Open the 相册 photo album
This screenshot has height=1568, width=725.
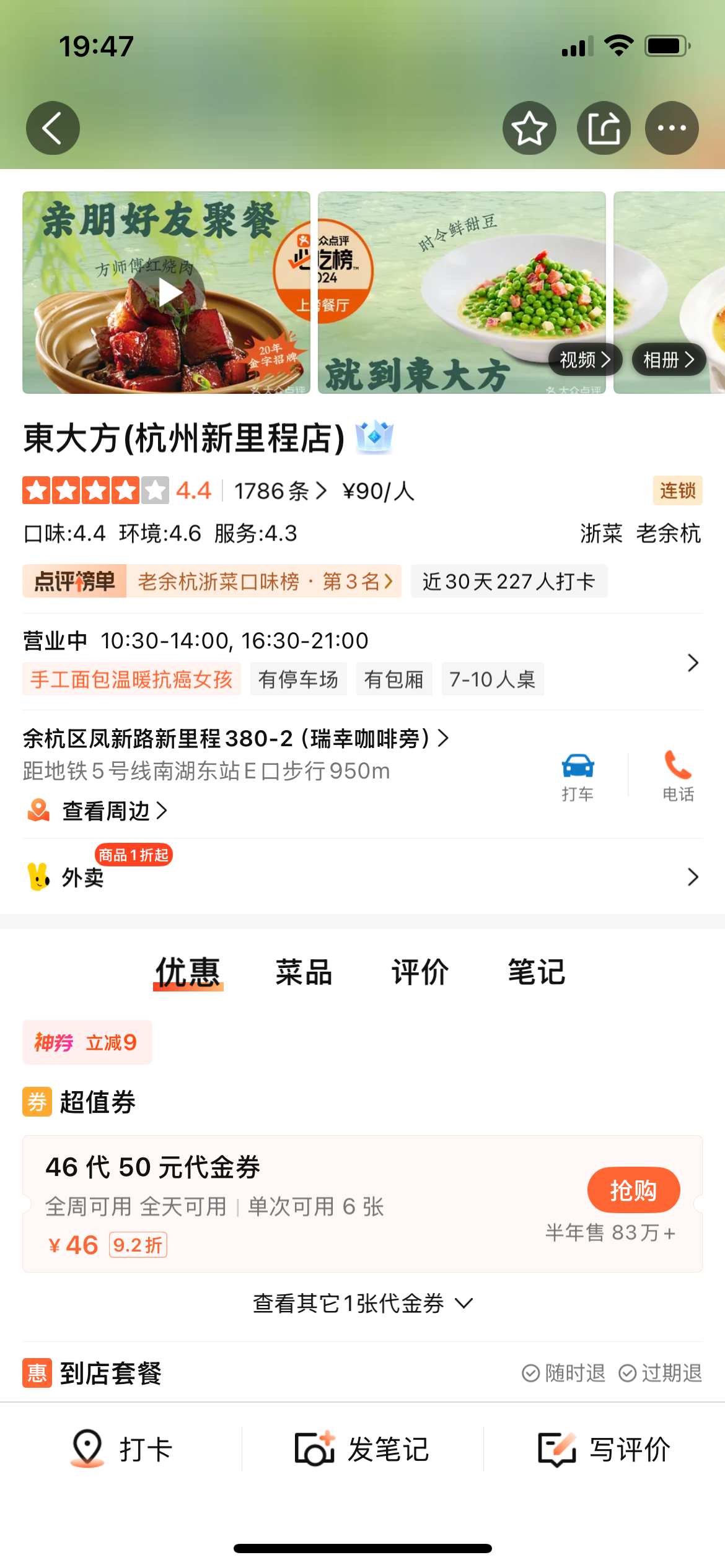point(669,359)
